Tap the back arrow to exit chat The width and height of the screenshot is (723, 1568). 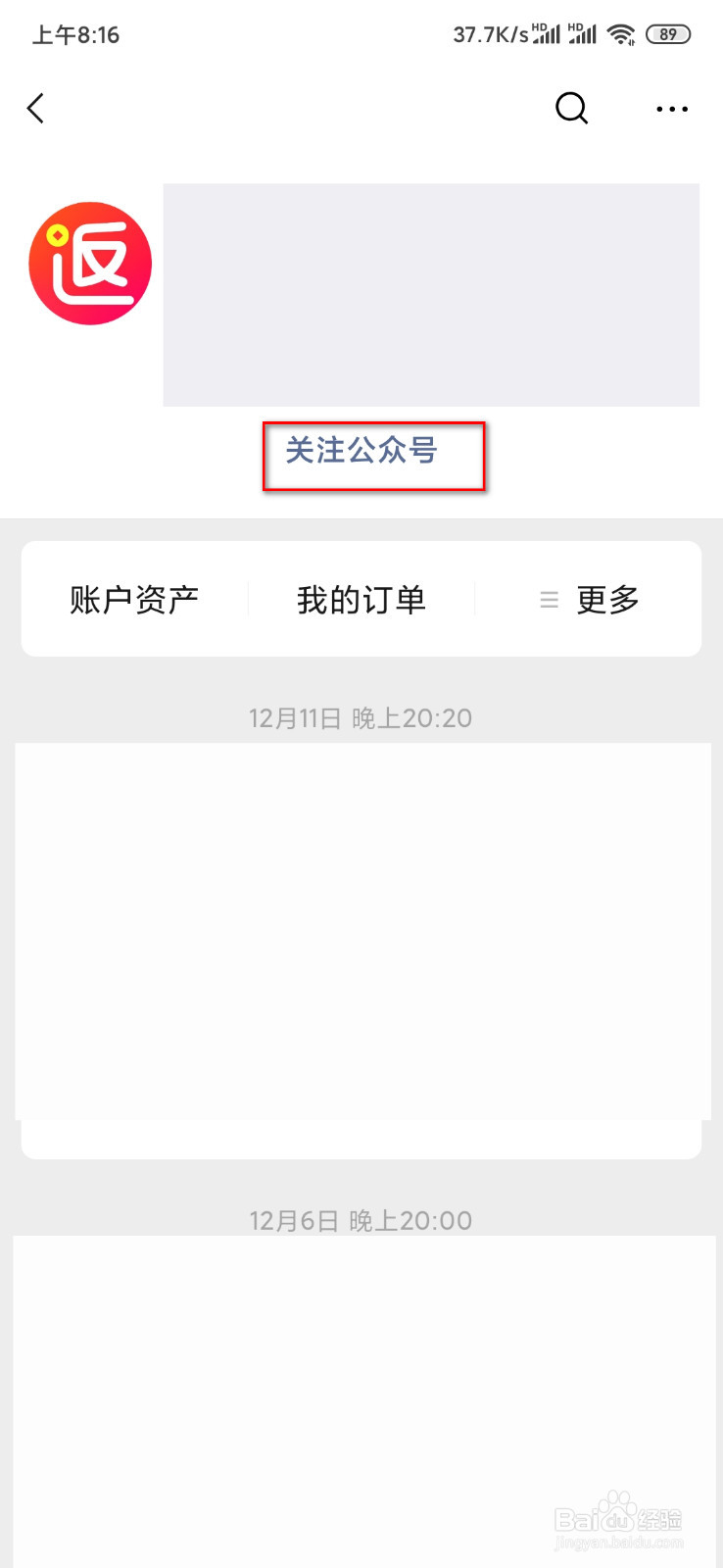(35, 109)
